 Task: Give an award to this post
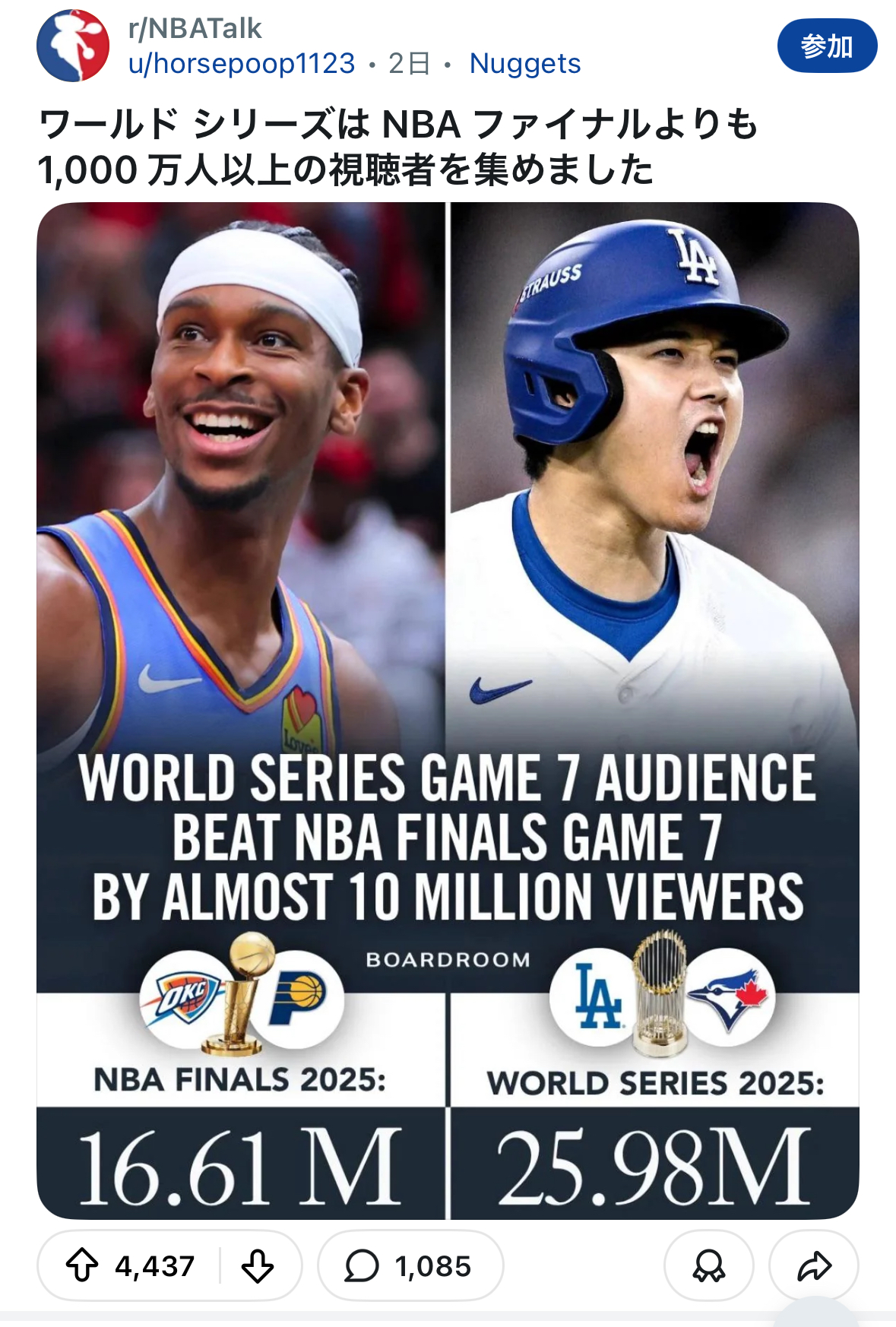708,1265
